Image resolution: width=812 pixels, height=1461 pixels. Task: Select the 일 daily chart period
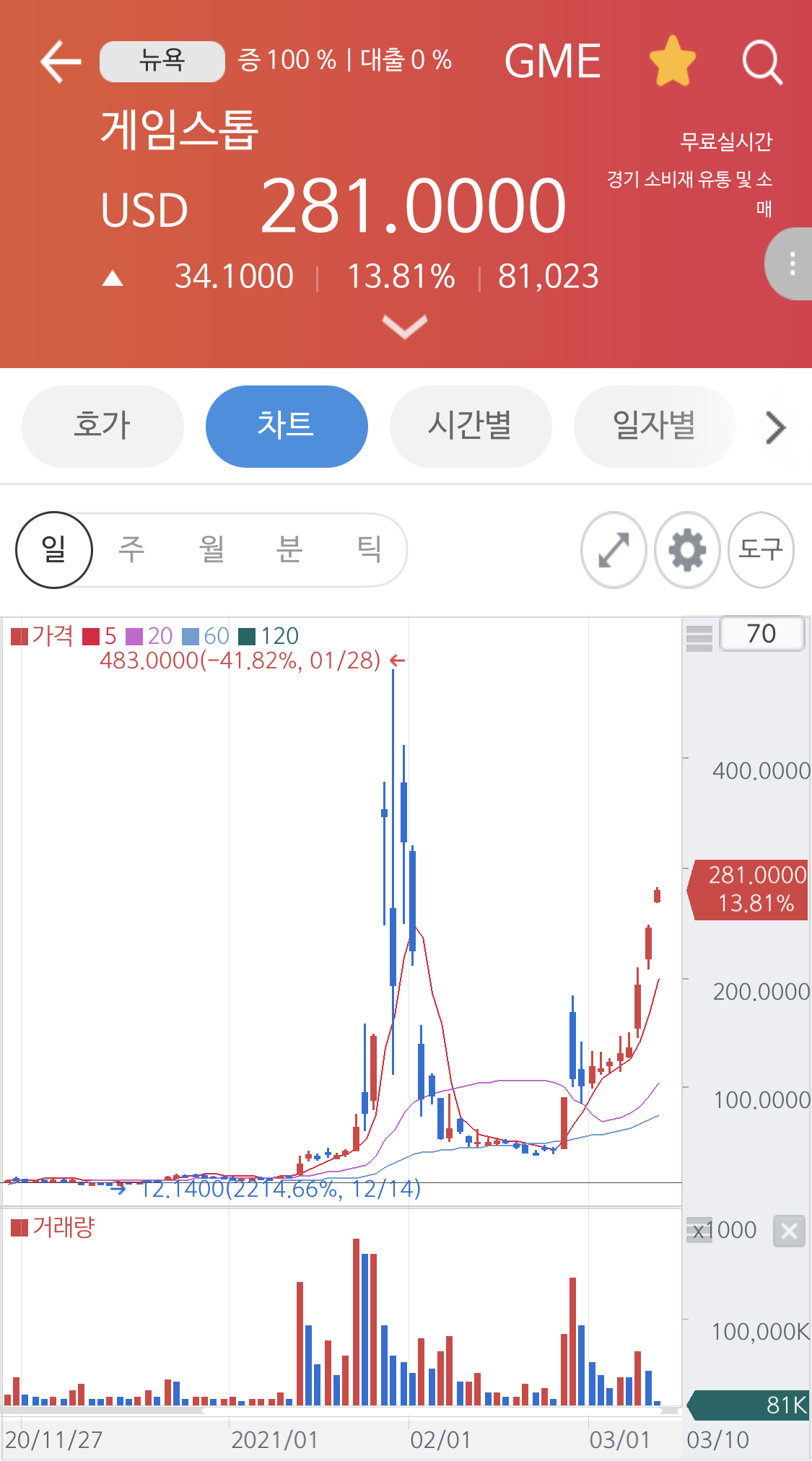click(x=54, y=550)
